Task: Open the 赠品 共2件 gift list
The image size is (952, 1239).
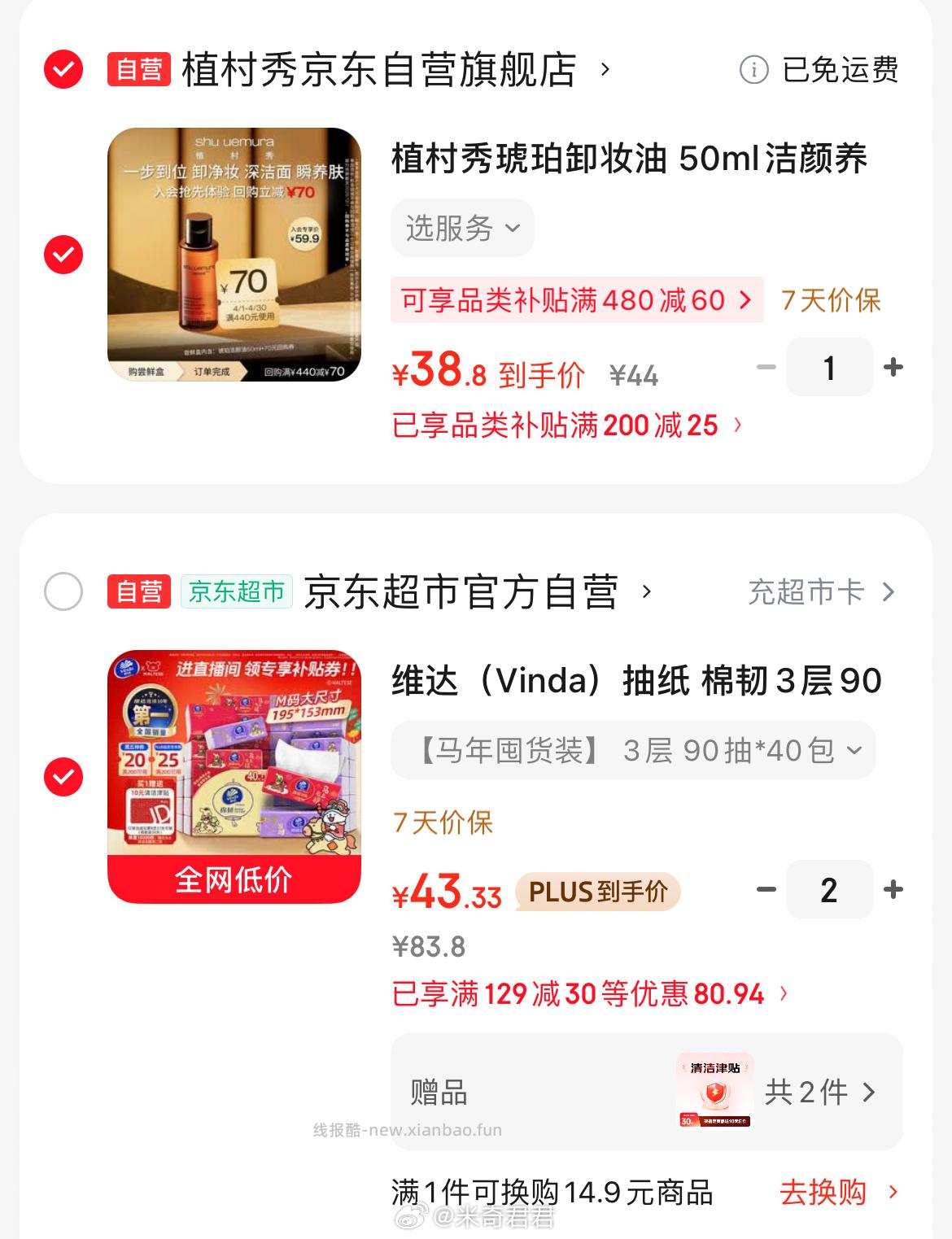Action: coord(819,1092)
